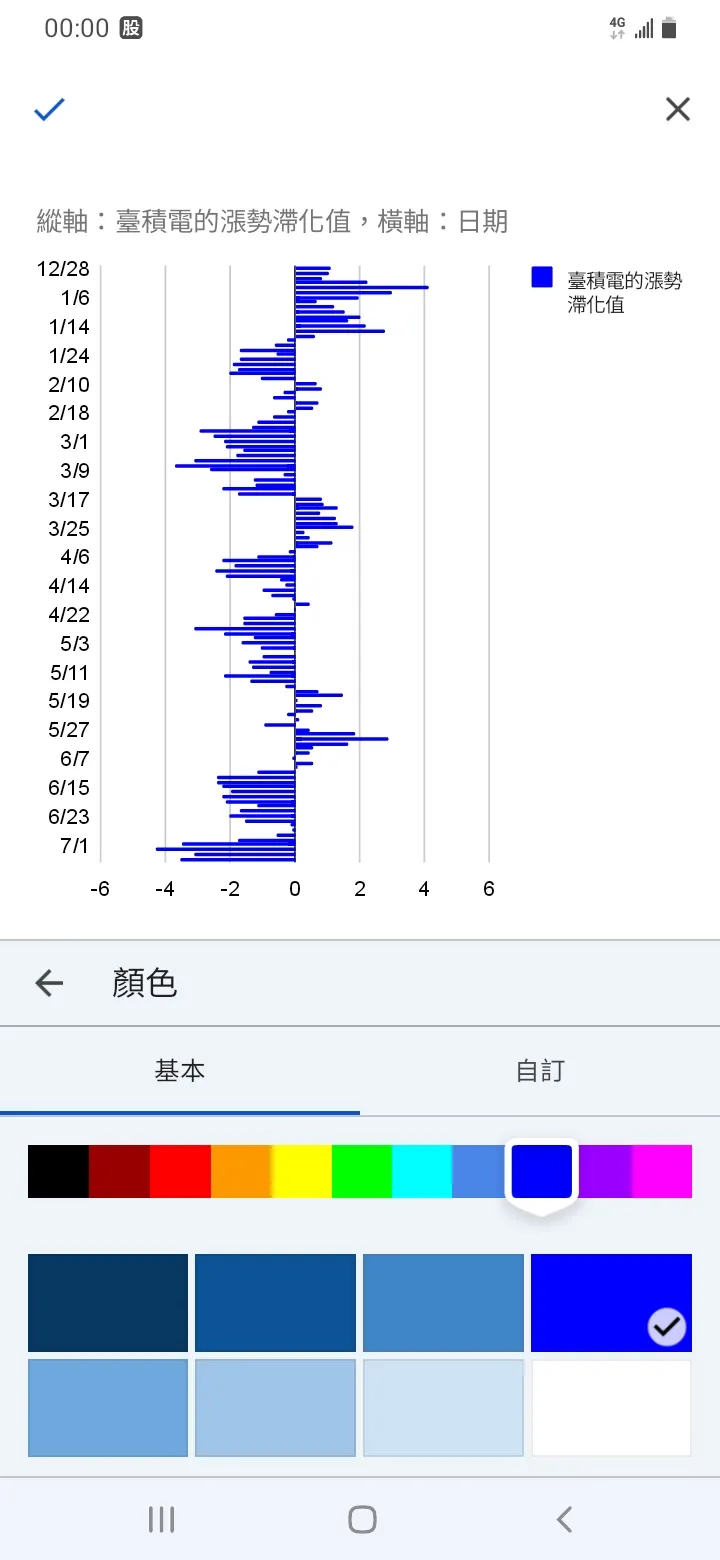Confirm chart changes with the blue checkmark

click(48, 109)
